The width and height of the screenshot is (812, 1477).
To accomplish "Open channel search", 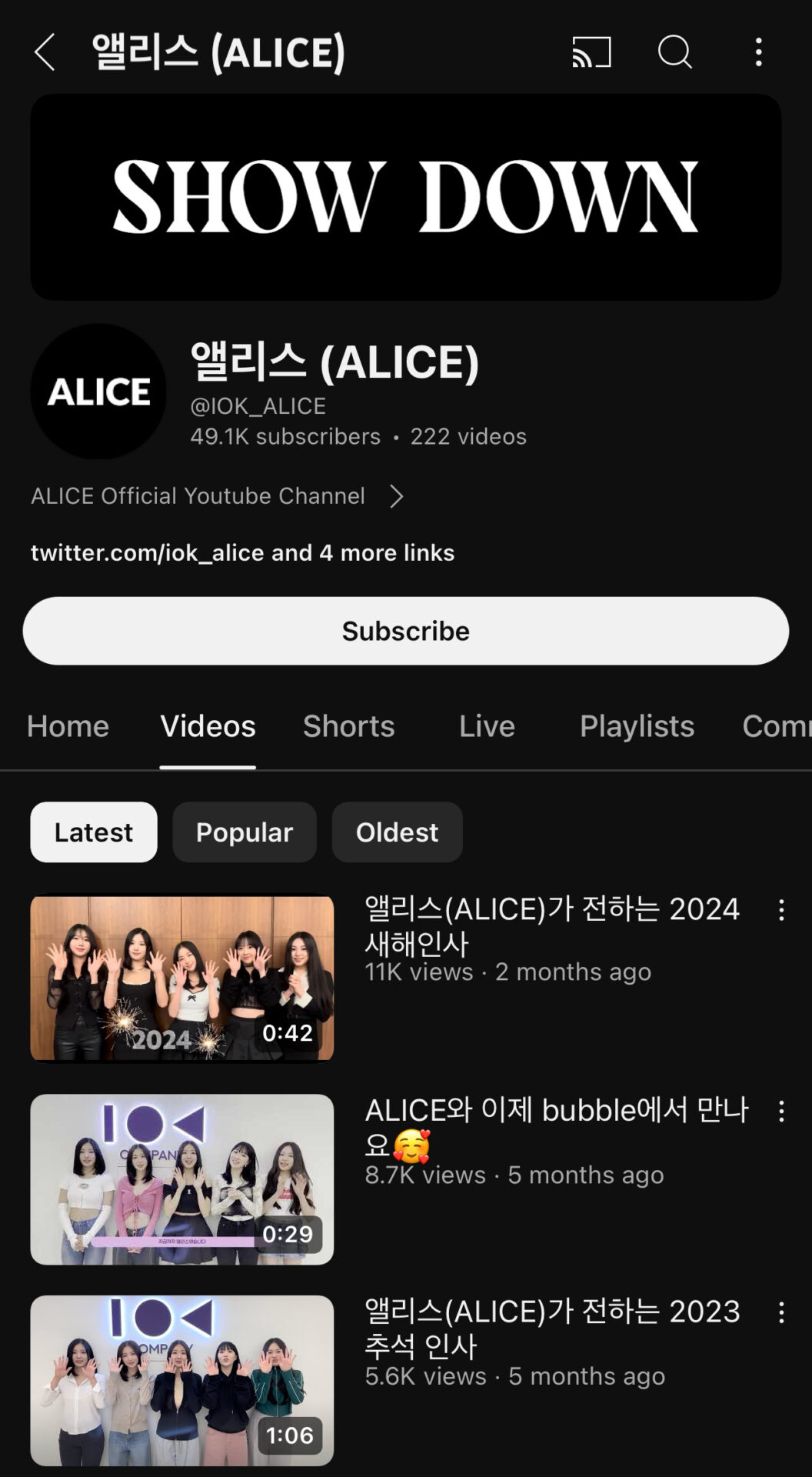I will pos(674,52).
